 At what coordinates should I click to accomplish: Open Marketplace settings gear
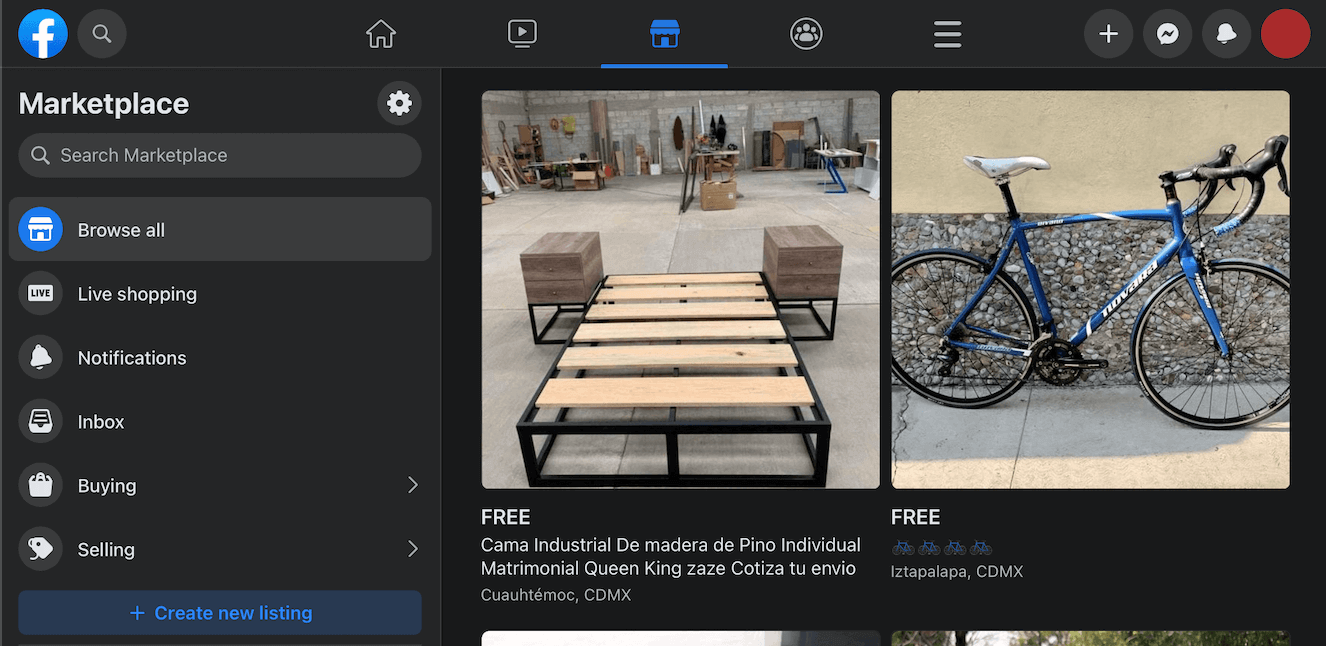point(399,103)
